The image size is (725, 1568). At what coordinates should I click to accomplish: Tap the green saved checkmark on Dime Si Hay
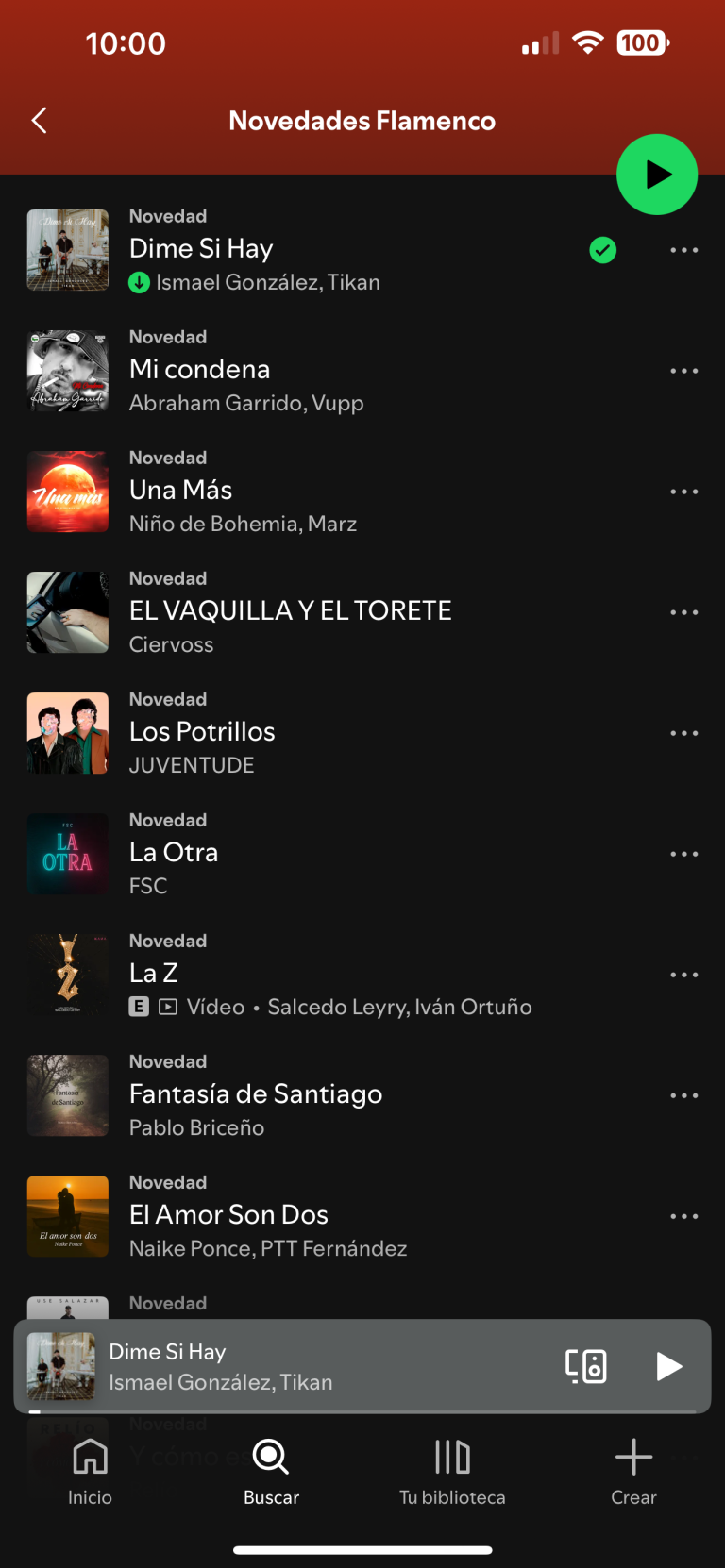coord(603,250)
